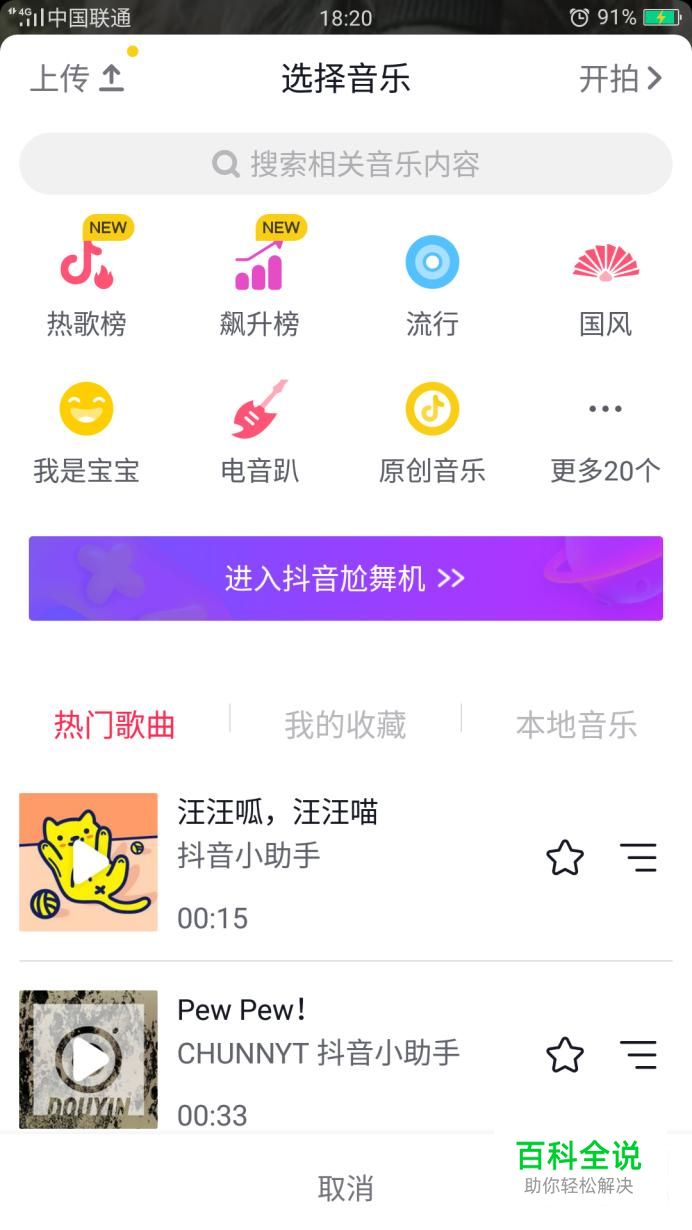
Task: Open the details menu for 汪汪呱，汪汪喵
Action: click(x=638, y=858)
